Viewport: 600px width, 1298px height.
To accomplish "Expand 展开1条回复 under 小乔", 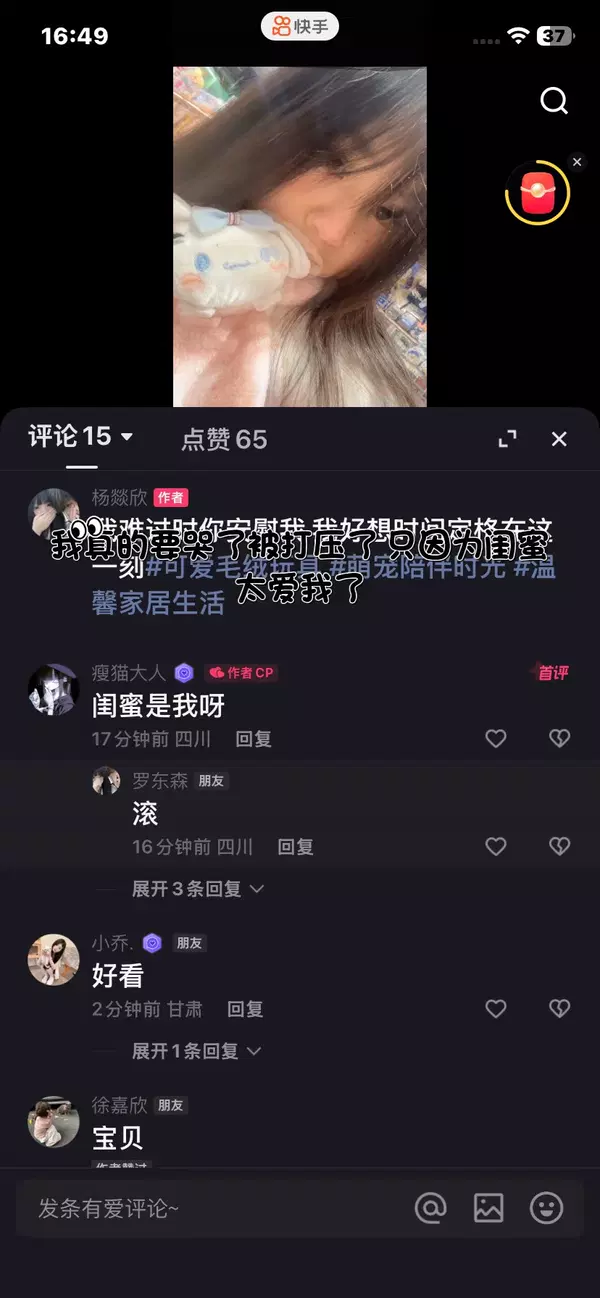I will tap(196, 1050).
